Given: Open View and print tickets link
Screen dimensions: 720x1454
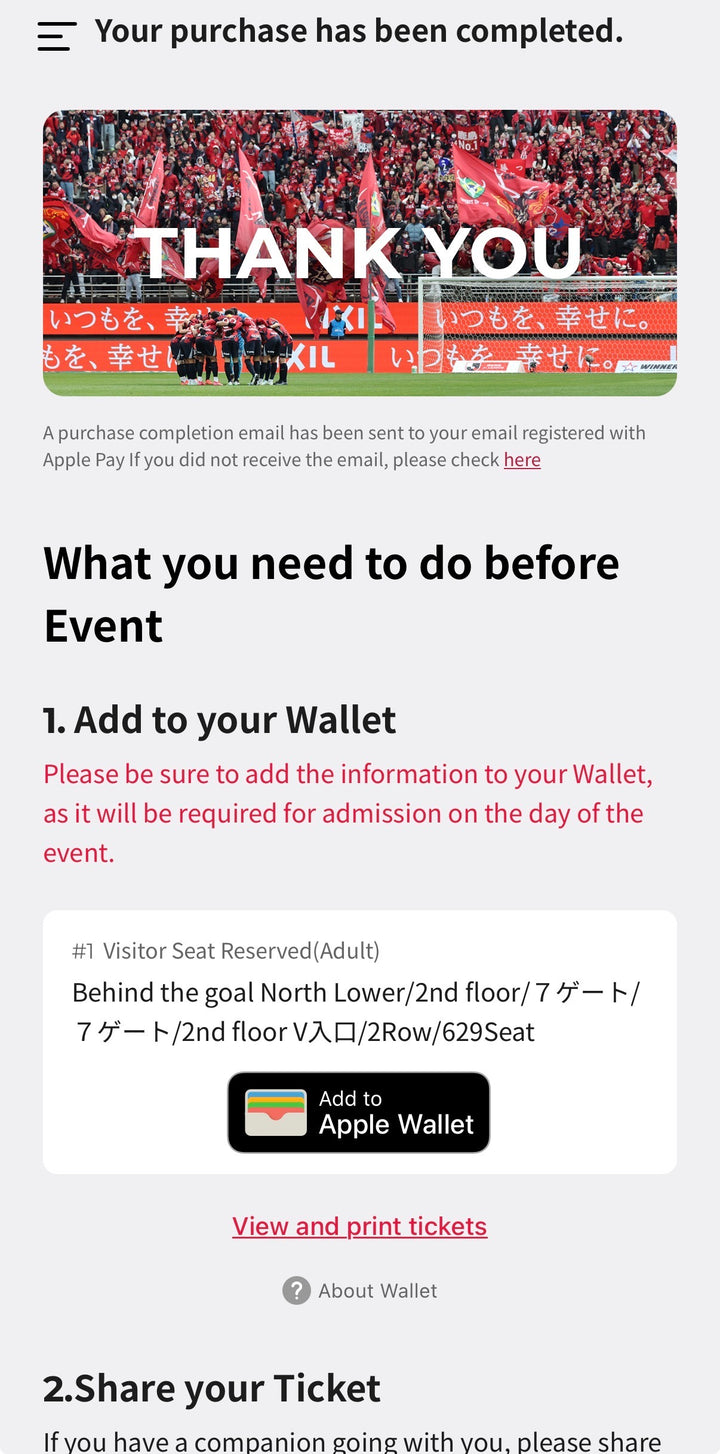Looking at the screenshot, I should pos(360,1226).
